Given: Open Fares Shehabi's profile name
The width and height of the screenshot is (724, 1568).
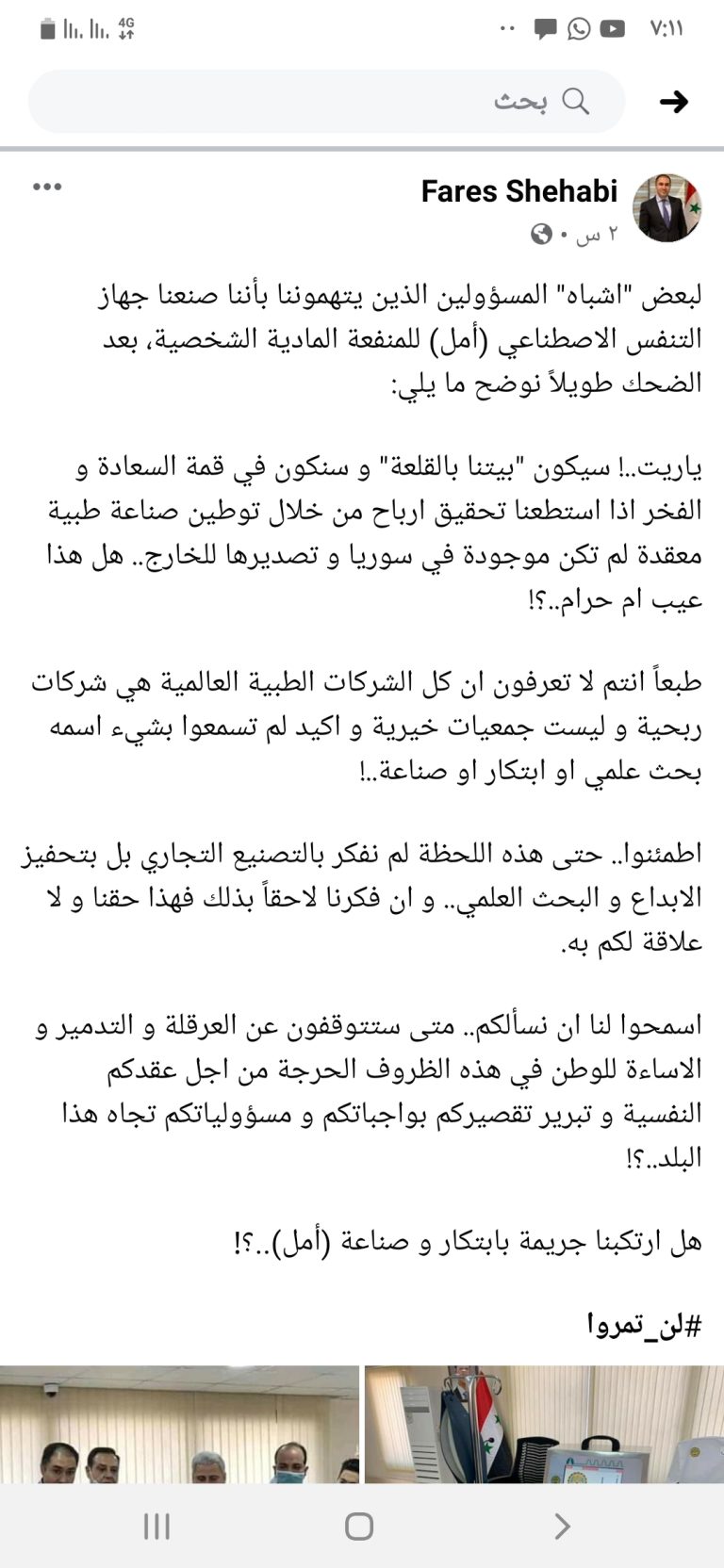Looking at the screenshot, I should (518, 191).
